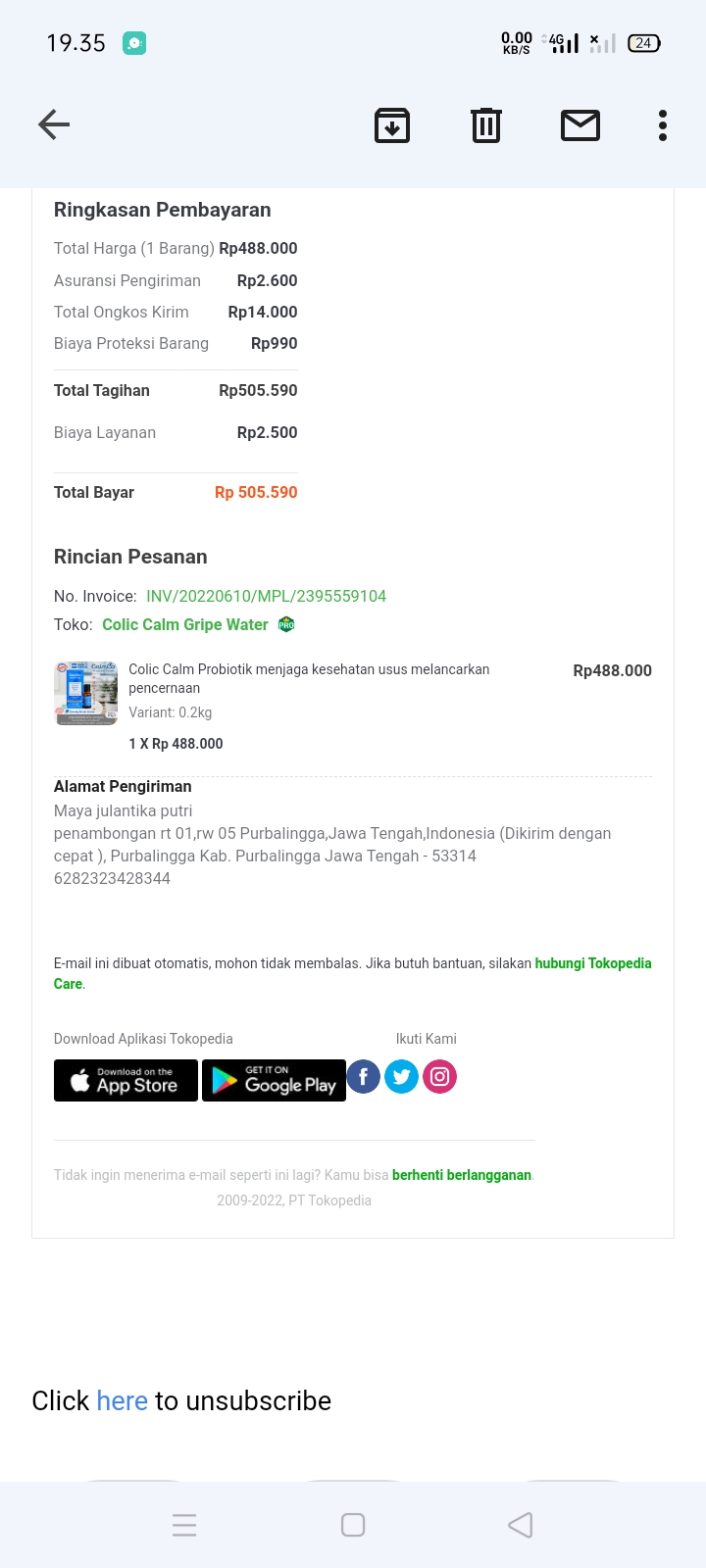Tap berhenti berlangganan link
The height and width of the screenshot is (1568, 706).
(x=461, y=1174)
